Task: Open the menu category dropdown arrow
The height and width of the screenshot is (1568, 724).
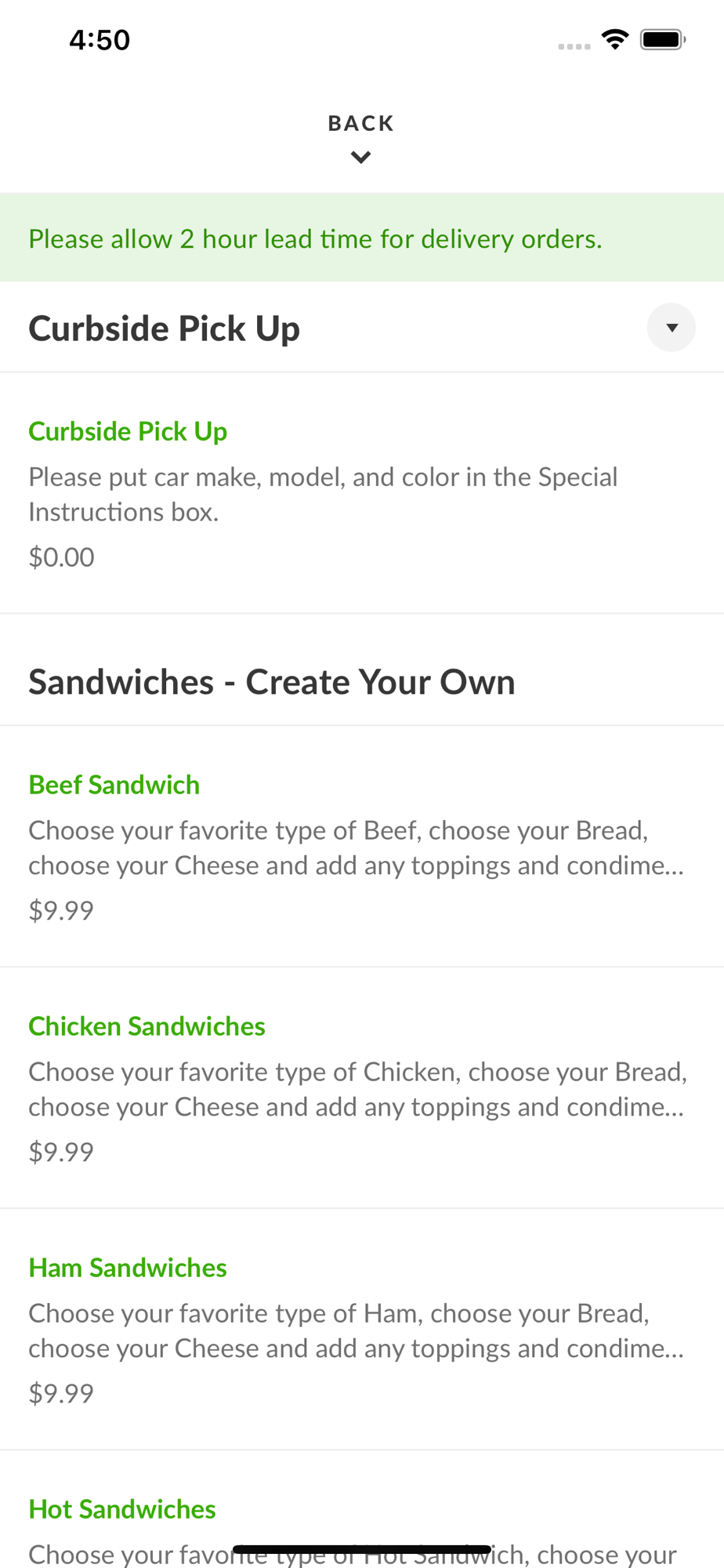Action: click(671, 328)
